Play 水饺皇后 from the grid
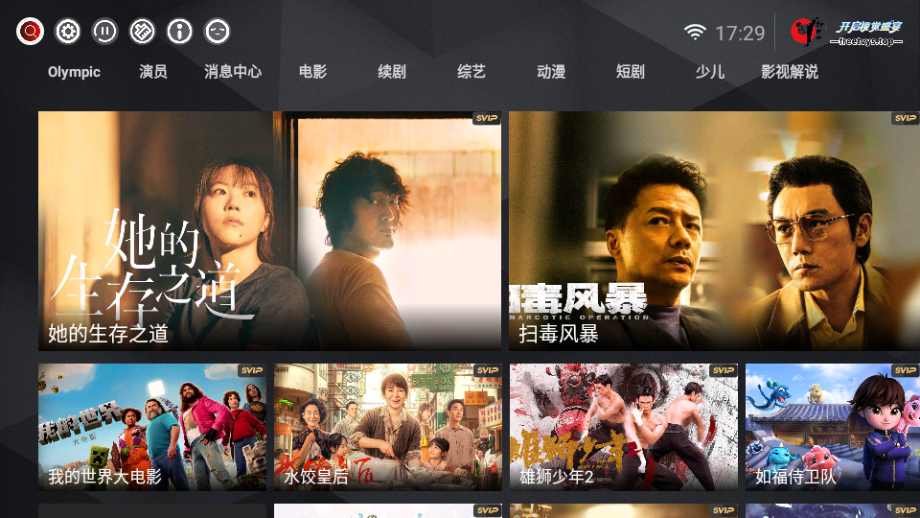The width and height of the screenshot is (920, 518). coord(388,426)
